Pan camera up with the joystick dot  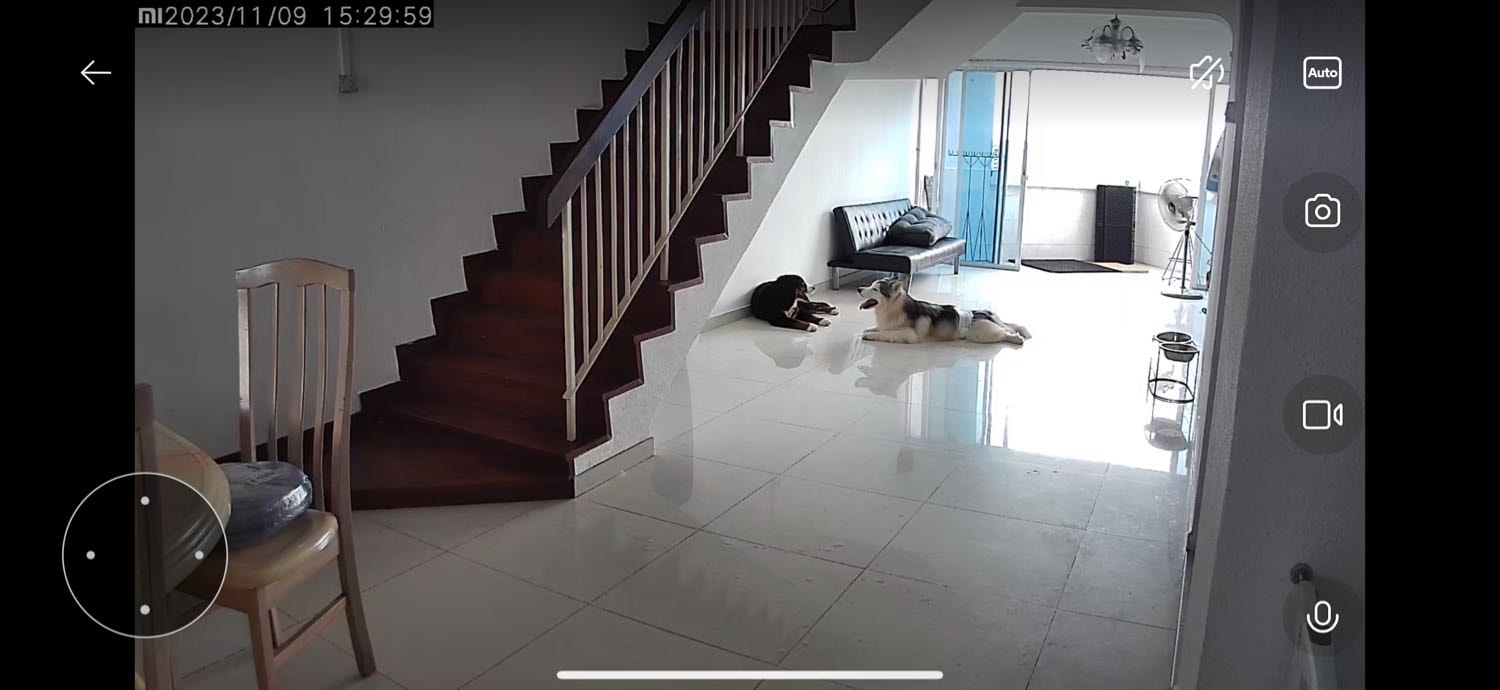tap(145, 500)
